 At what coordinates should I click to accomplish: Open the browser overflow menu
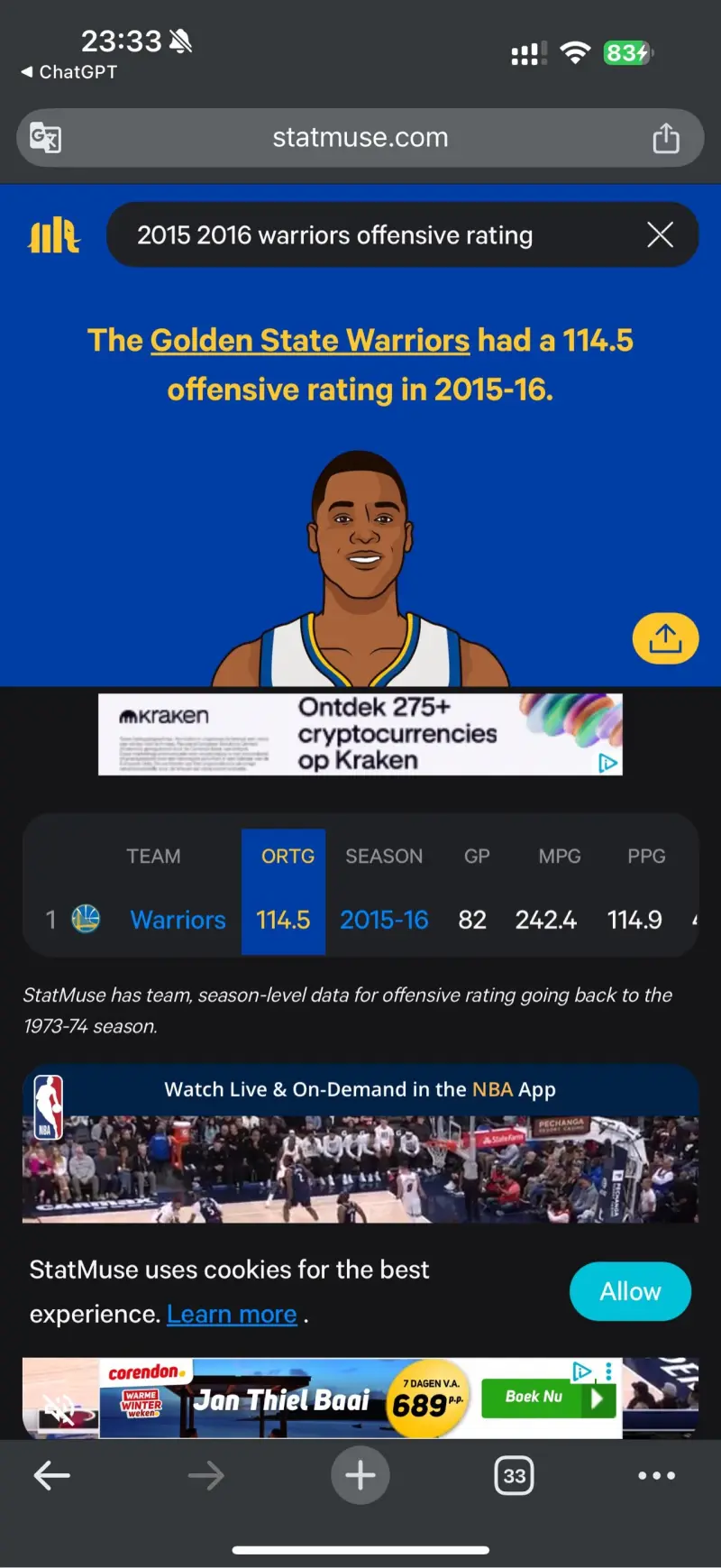[x=656, y=1475]
